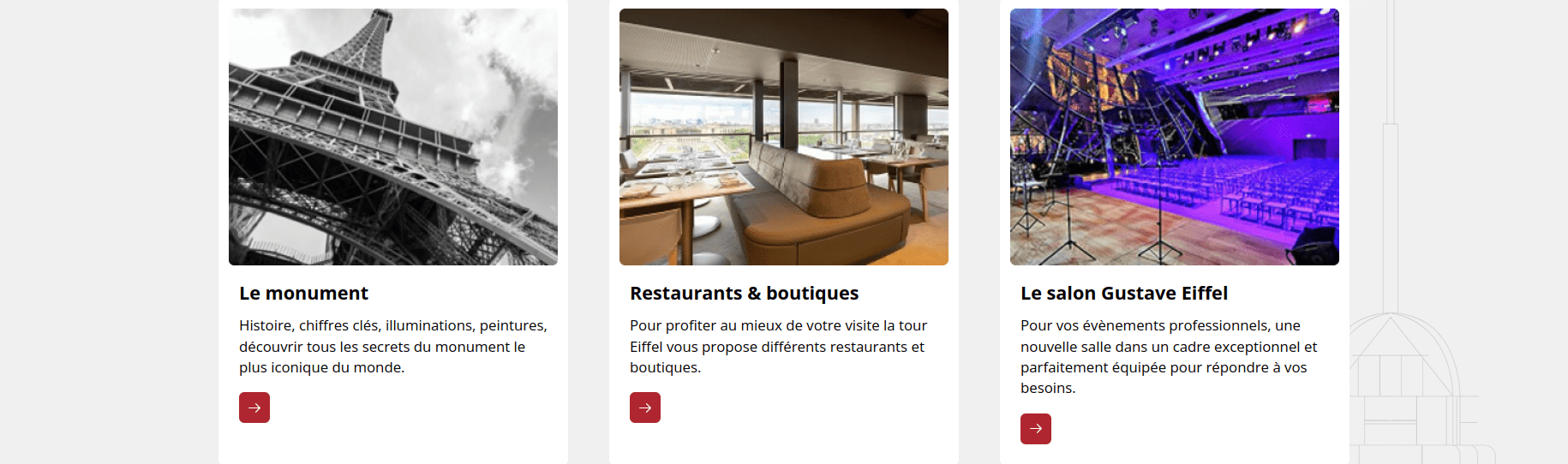The width and height of the screenshot is (1568, 464).
Task: Open the Restaurants & boutiques card image
Action: [784, 137]
